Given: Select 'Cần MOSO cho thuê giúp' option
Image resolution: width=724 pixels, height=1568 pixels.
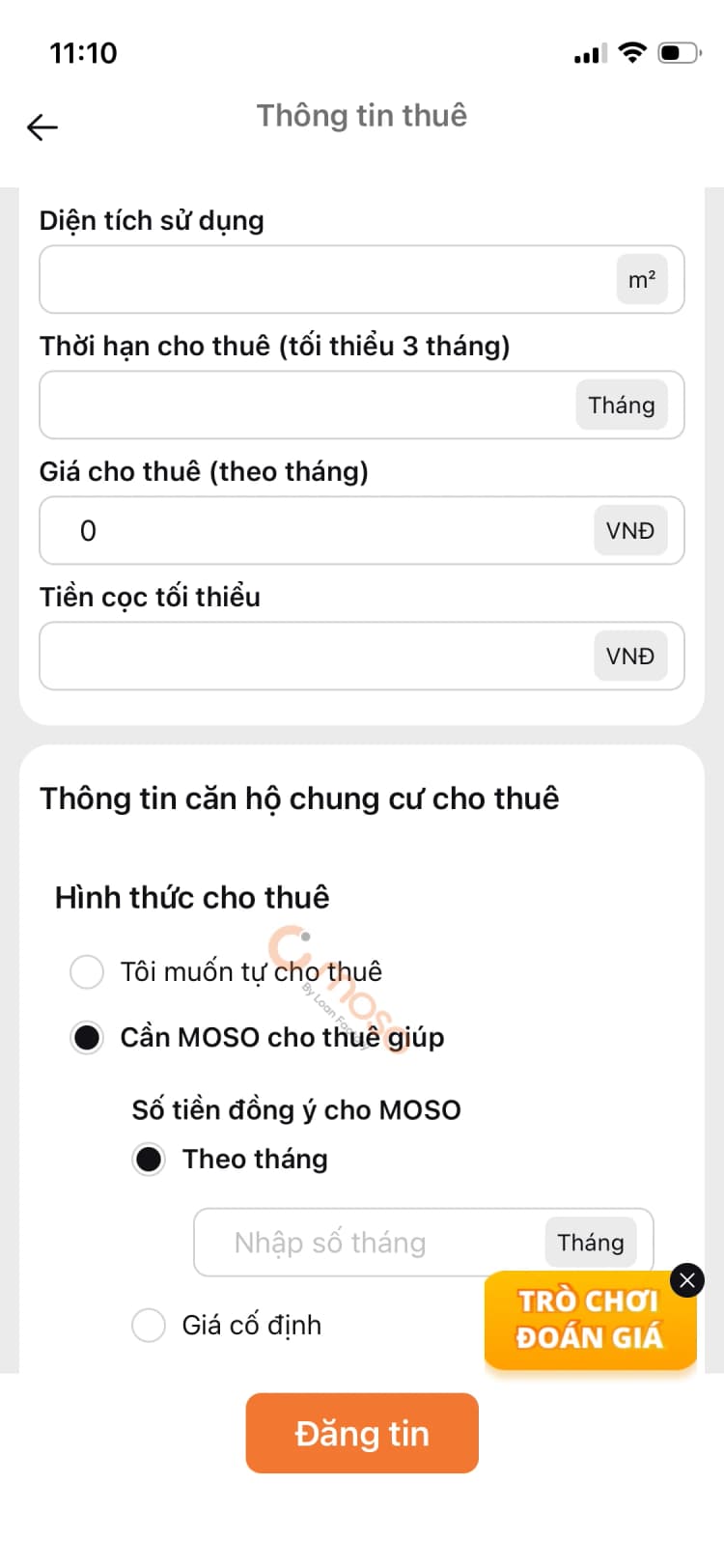Looking at the screenshot, I should pos(87,1037).
